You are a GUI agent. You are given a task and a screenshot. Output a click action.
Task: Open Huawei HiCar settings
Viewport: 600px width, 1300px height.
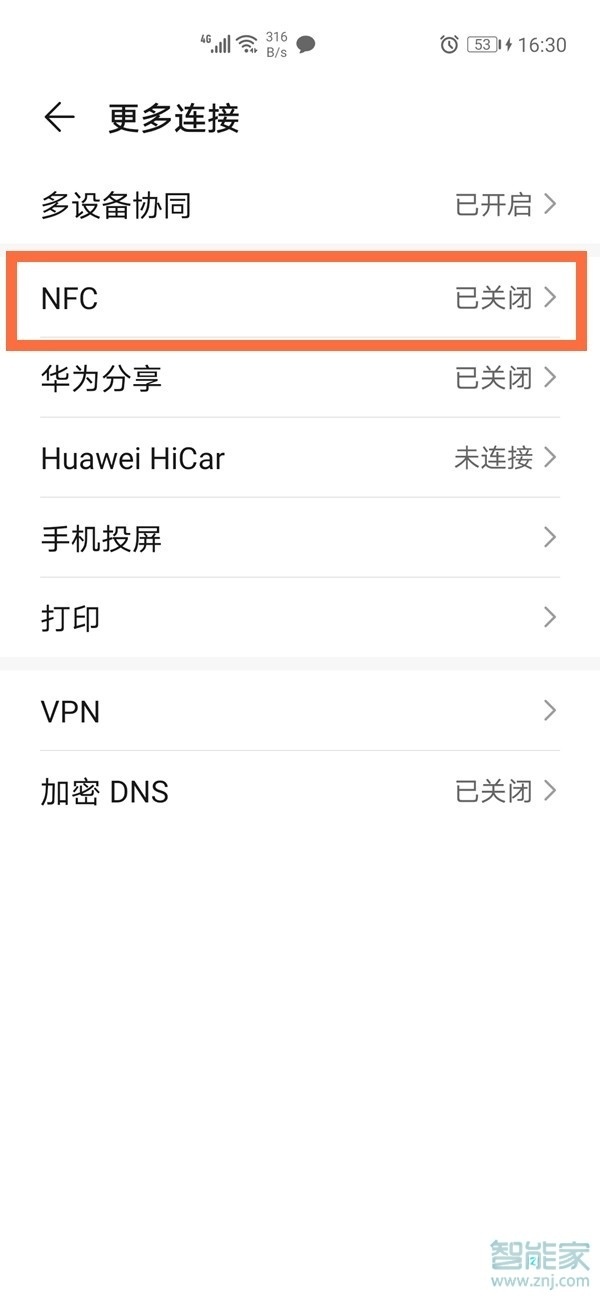[300, 458]
